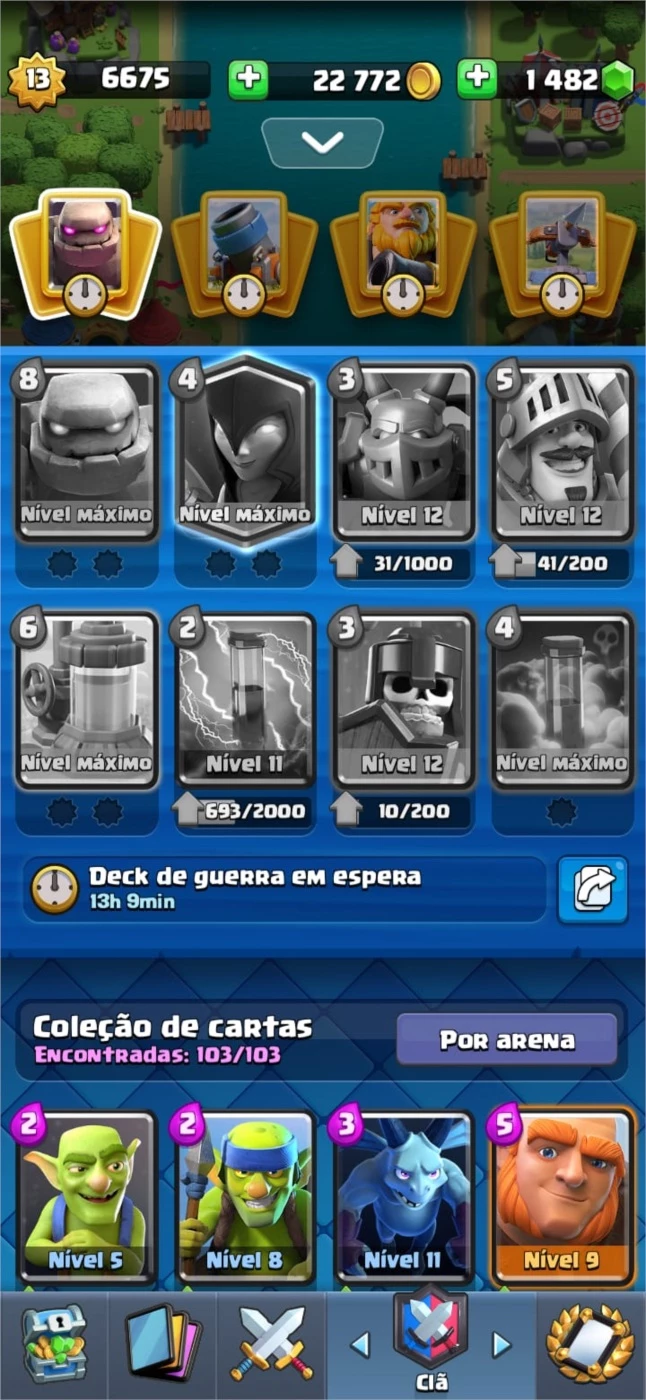Screen dimensions: 646x1400
Task: Go to the shop chest tab
Action: [x=55, y=1345]
